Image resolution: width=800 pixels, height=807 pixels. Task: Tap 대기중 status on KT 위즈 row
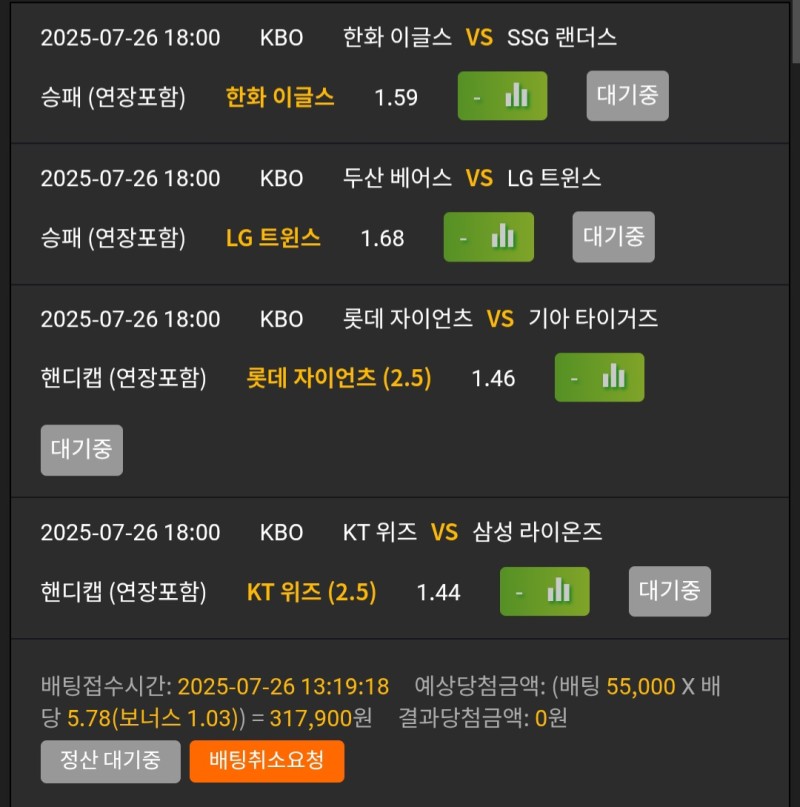point(669,591)
